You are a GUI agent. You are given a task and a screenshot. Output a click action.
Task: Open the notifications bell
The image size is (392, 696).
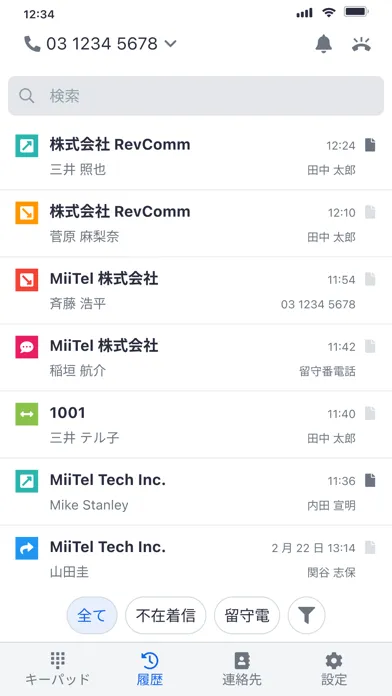[324, 44]
